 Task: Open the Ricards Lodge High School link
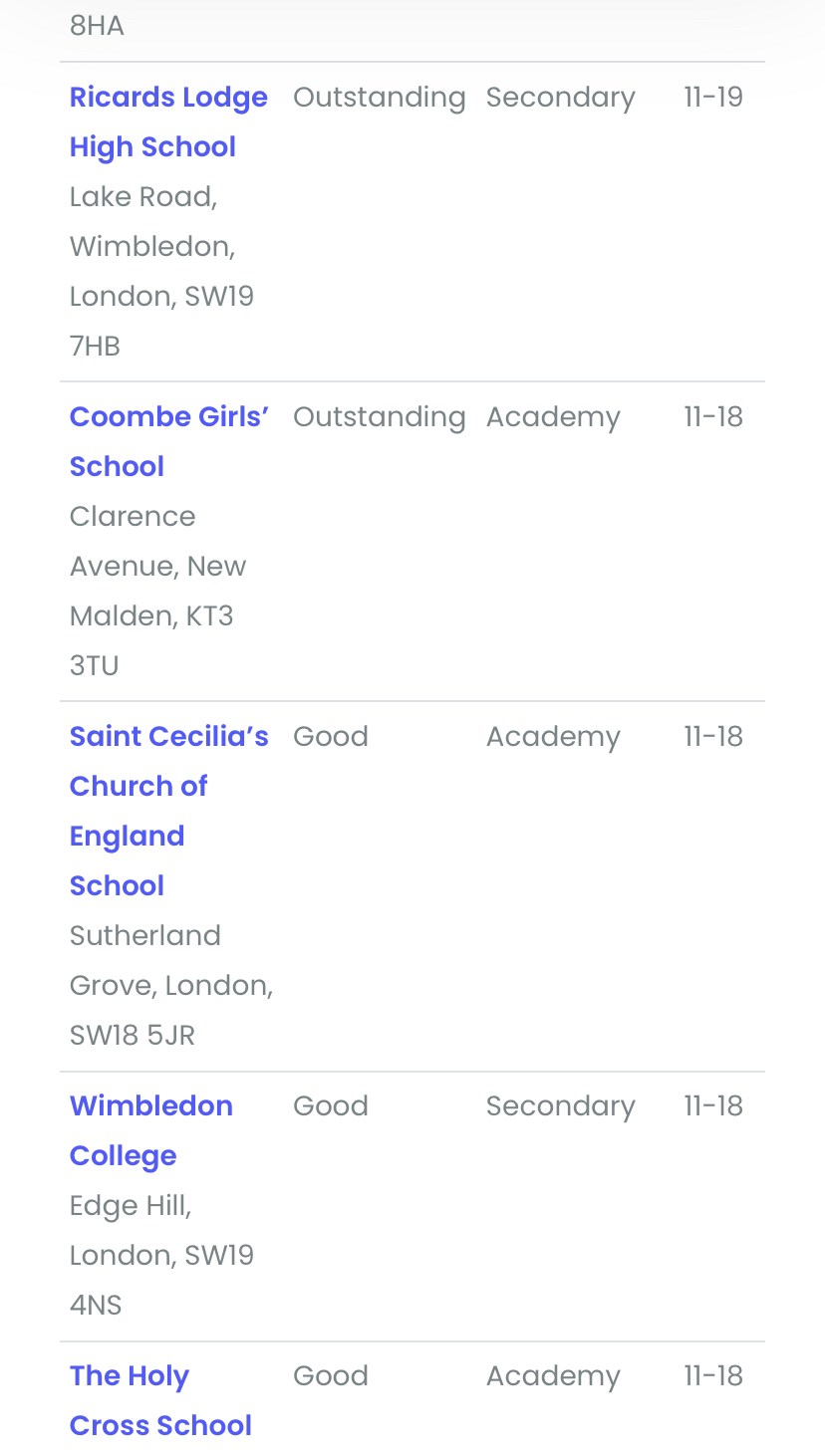pos(168,98)
